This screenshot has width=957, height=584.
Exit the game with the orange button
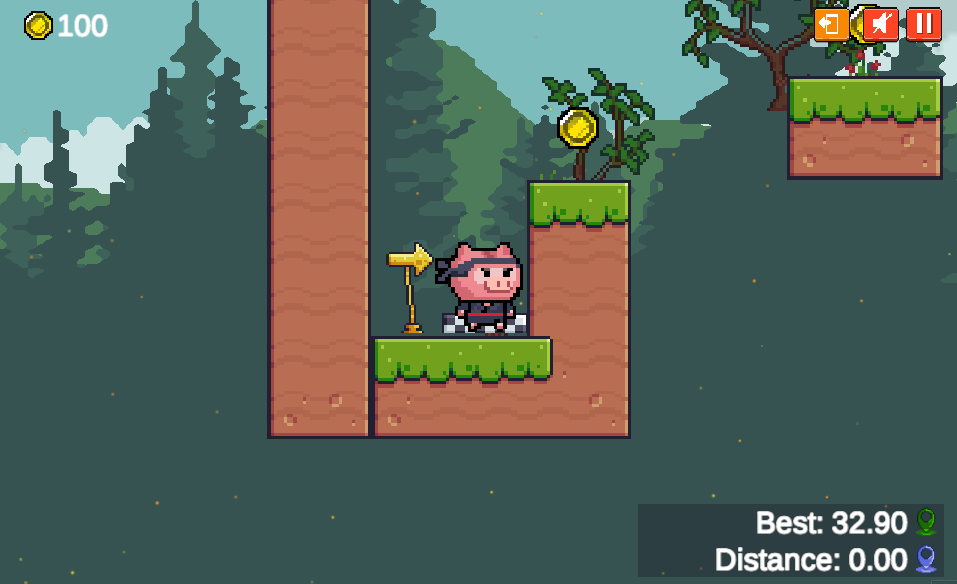[x=831, y=24]
